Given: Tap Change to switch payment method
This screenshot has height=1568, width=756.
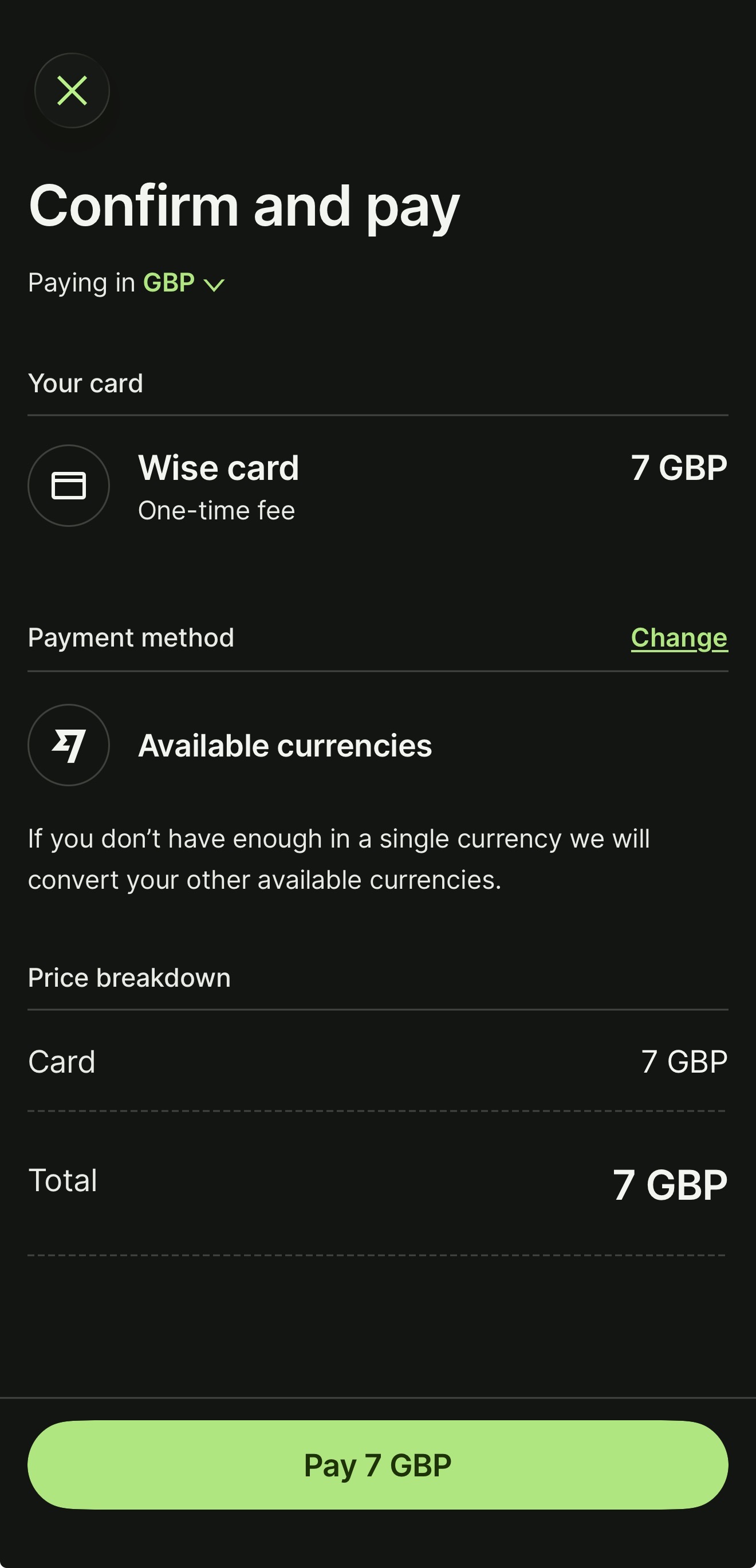Looking at the screenshot, I should (x=679, y=637).
